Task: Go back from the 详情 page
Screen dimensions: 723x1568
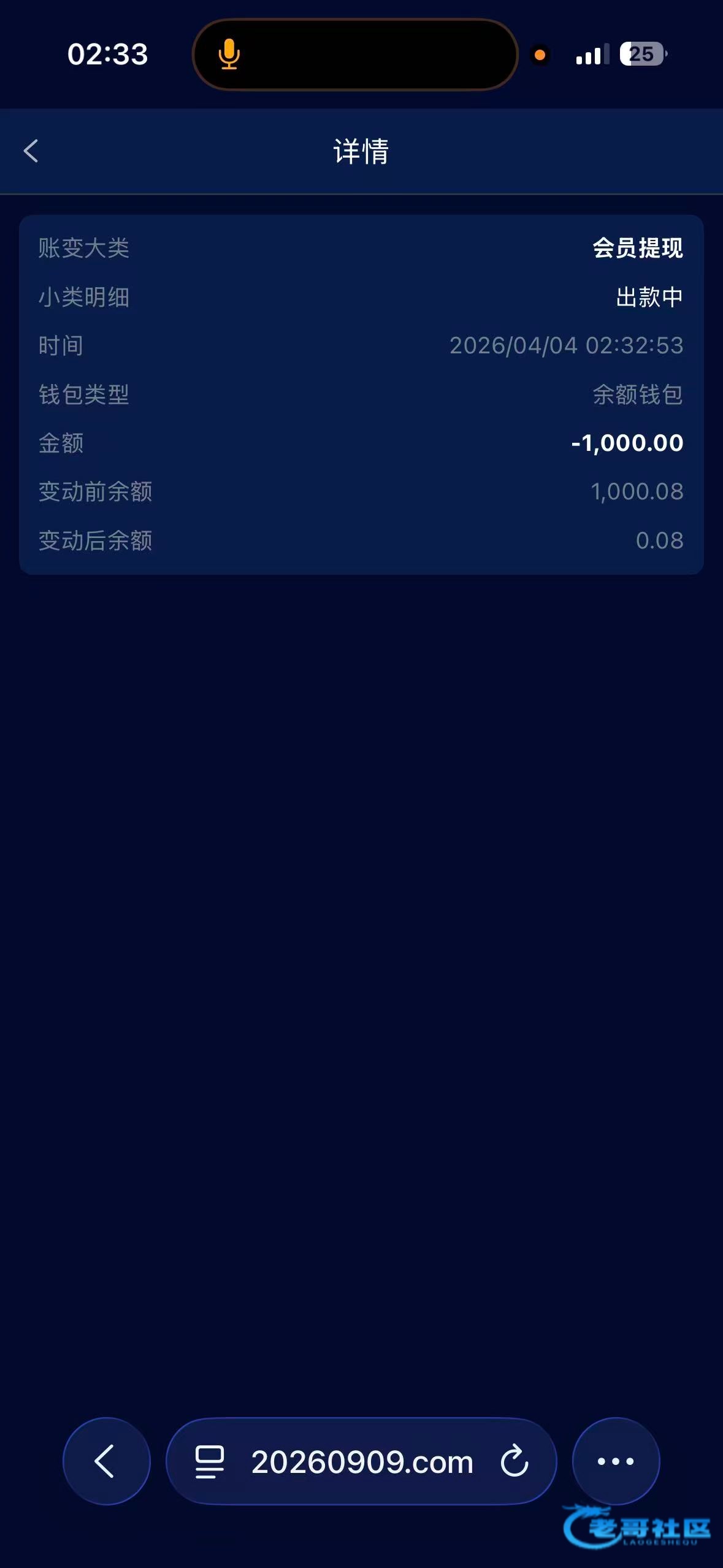Action: click(x=31, y=151)
